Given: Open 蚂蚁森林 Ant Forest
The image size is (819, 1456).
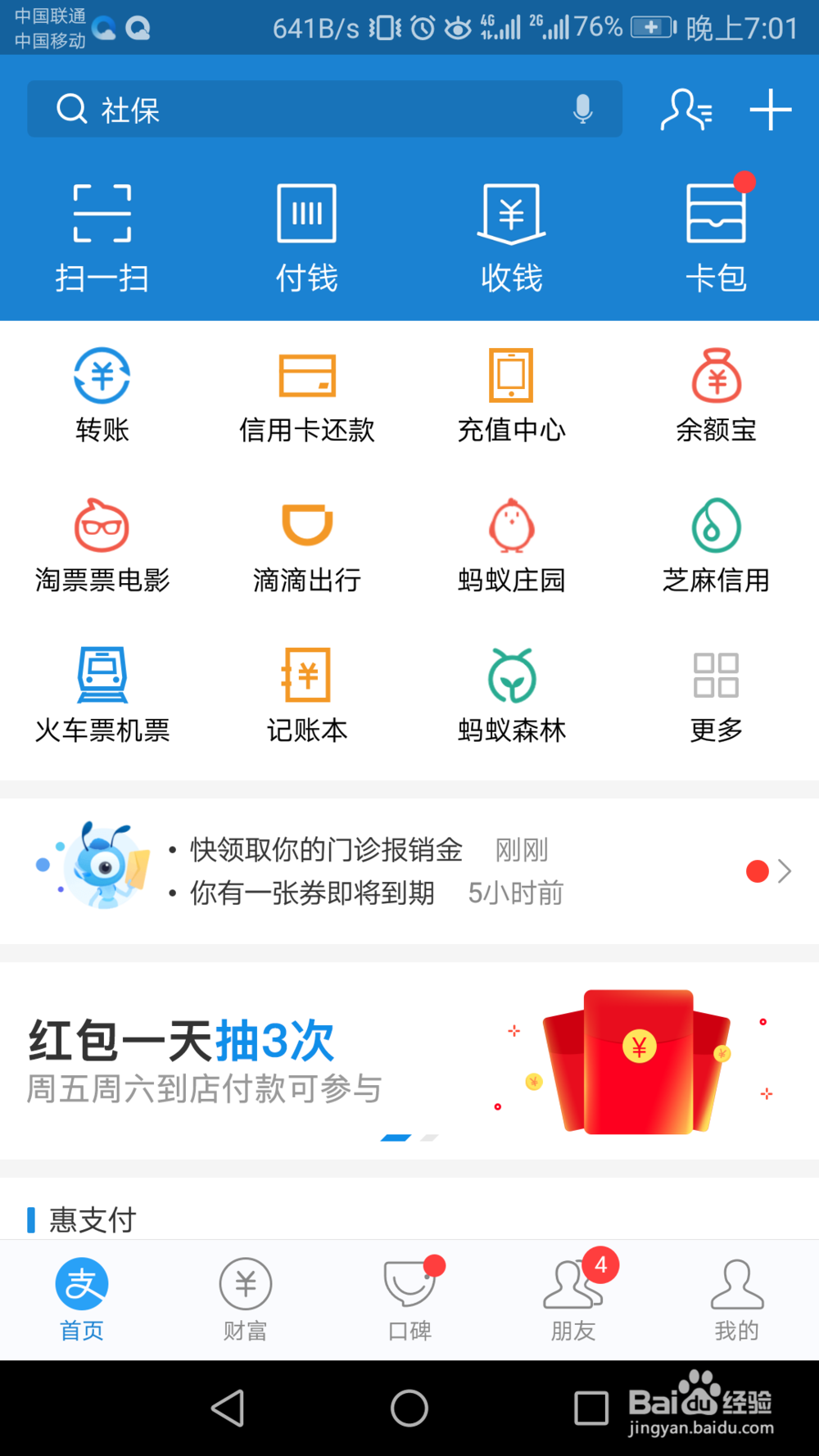Looking at the screenshot, I should click(x=511, y=692).
